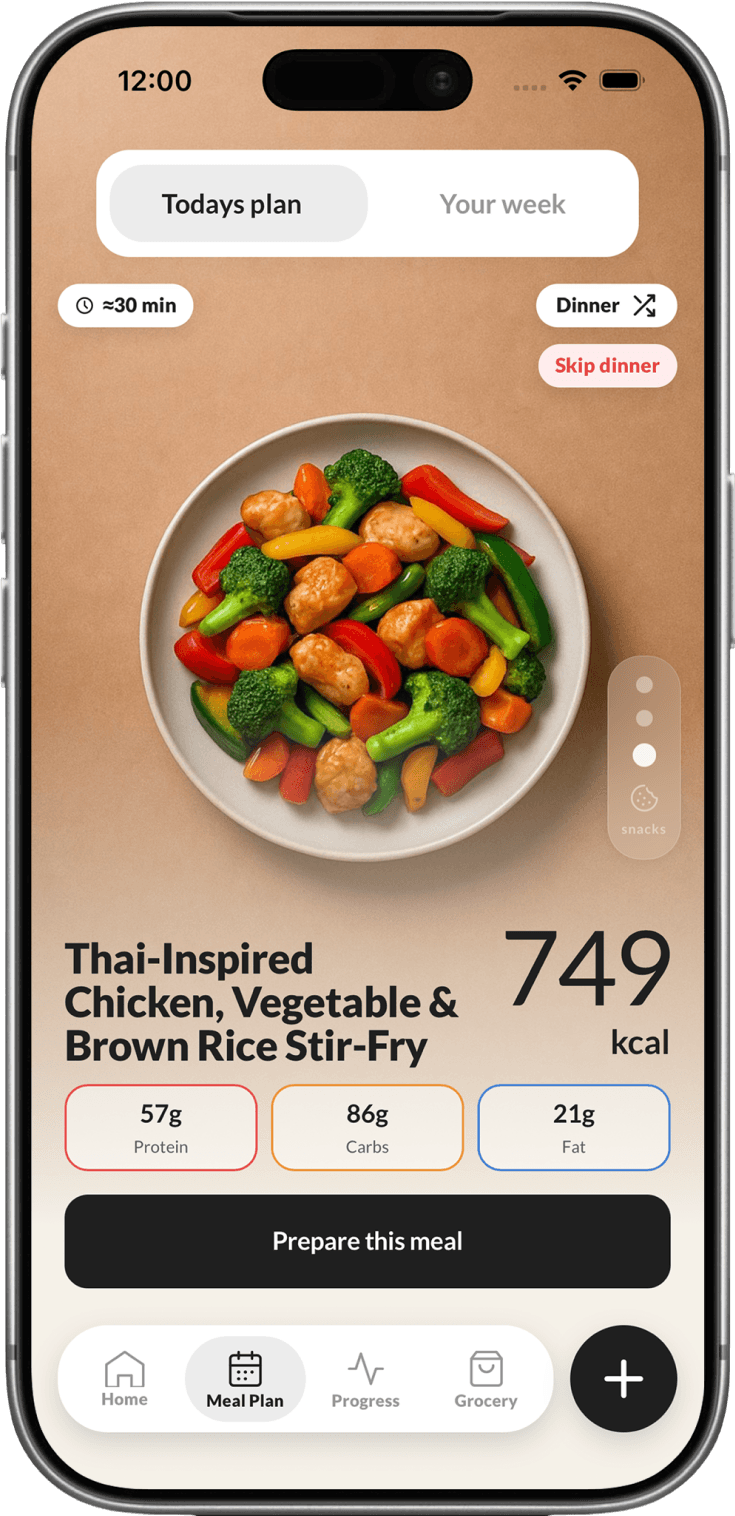Jump to the snacks cookie icon
735x1516 pixels.
(x=644, y=798)
